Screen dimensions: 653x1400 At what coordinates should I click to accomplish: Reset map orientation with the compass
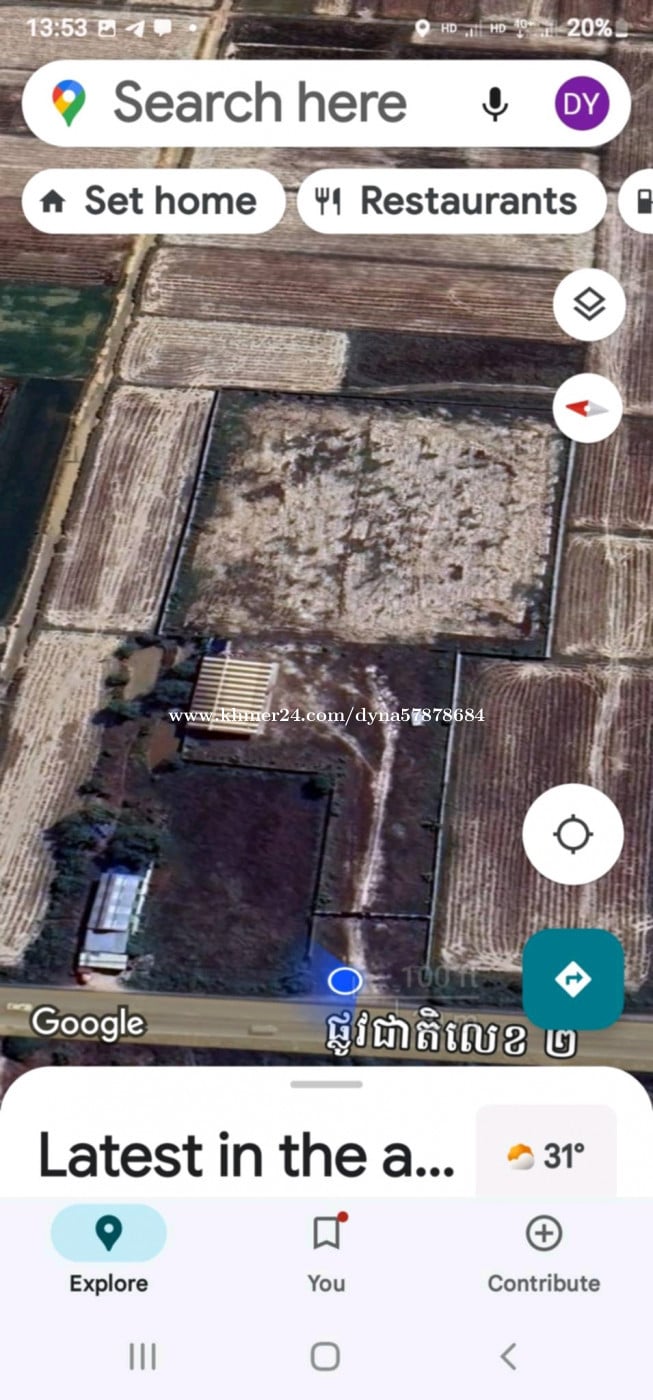588,408
